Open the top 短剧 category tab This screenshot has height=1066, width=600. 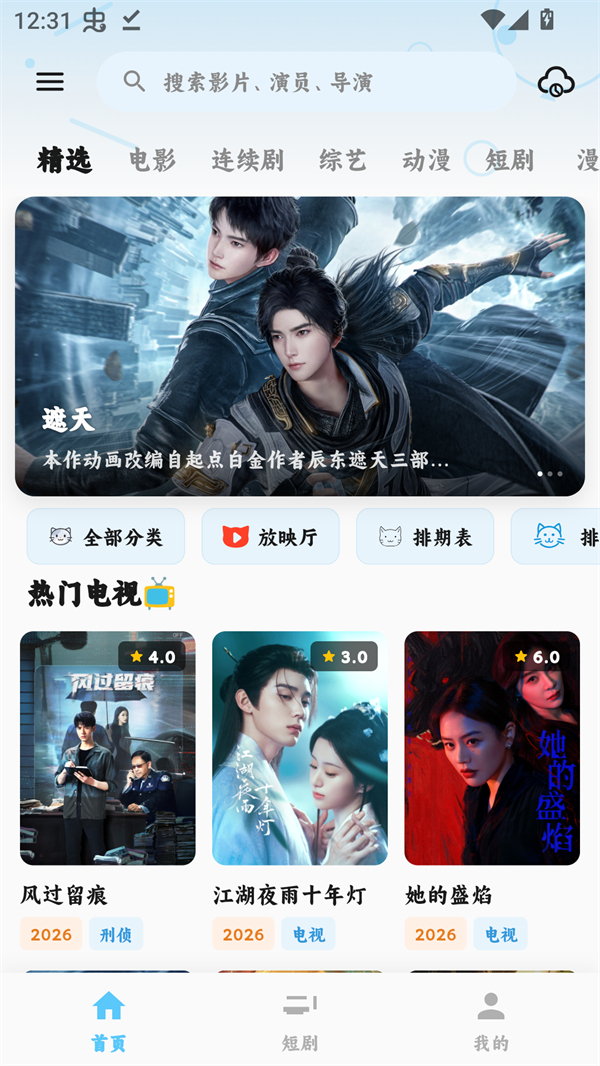tap(510, 160)
